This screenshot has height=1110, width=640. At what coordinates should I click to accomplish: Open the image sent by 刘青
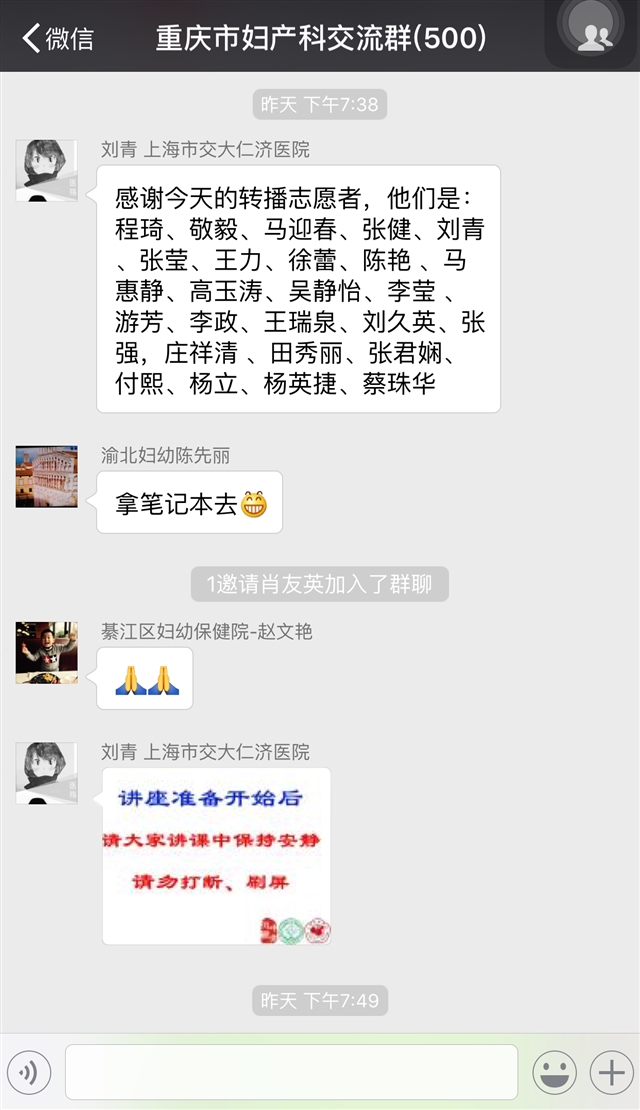pos(216,856)
